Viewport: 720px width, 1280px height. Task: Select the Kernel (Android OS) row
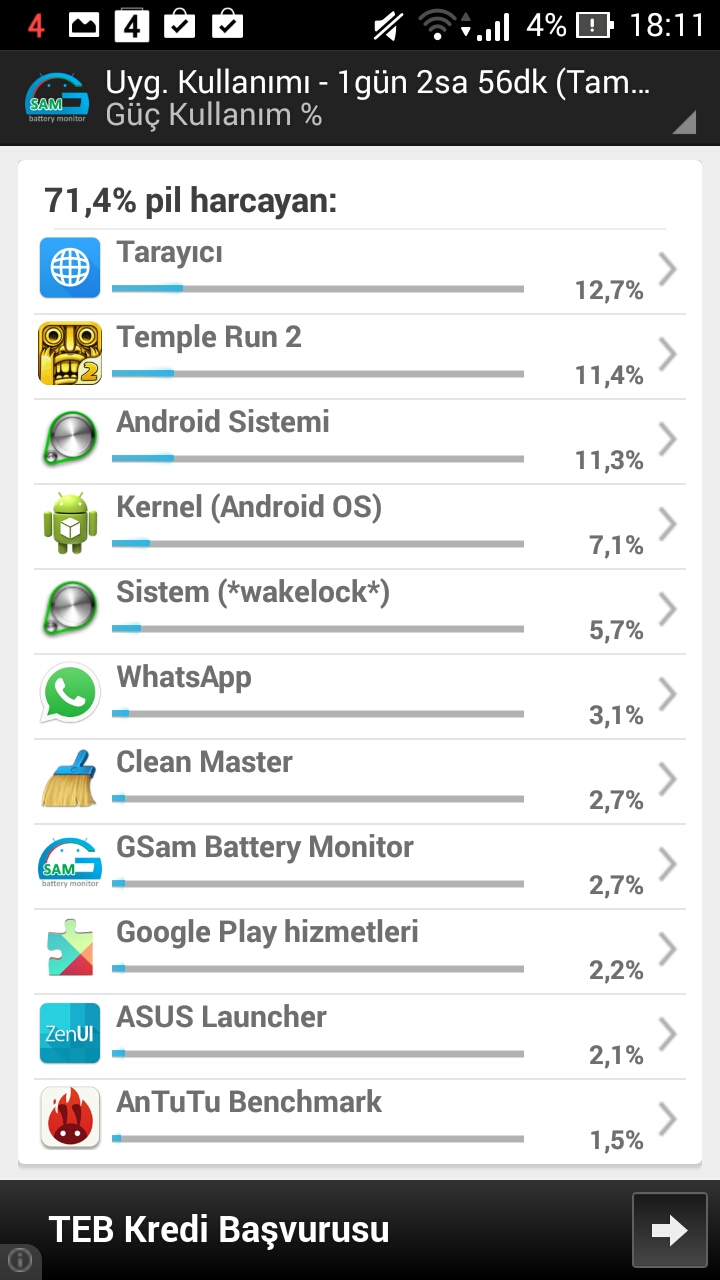360,527
